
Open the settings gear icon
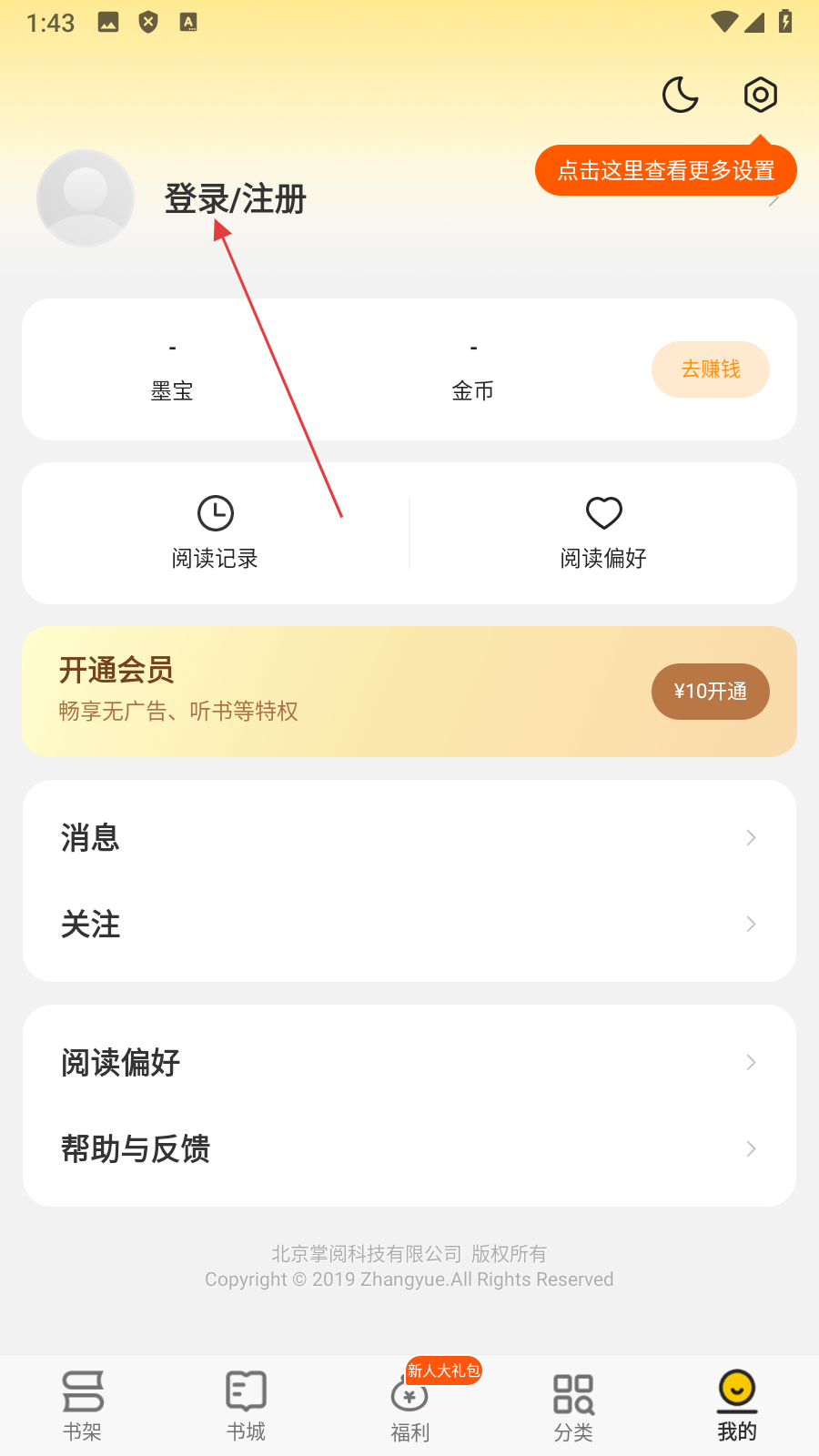[x=760, y=95]
